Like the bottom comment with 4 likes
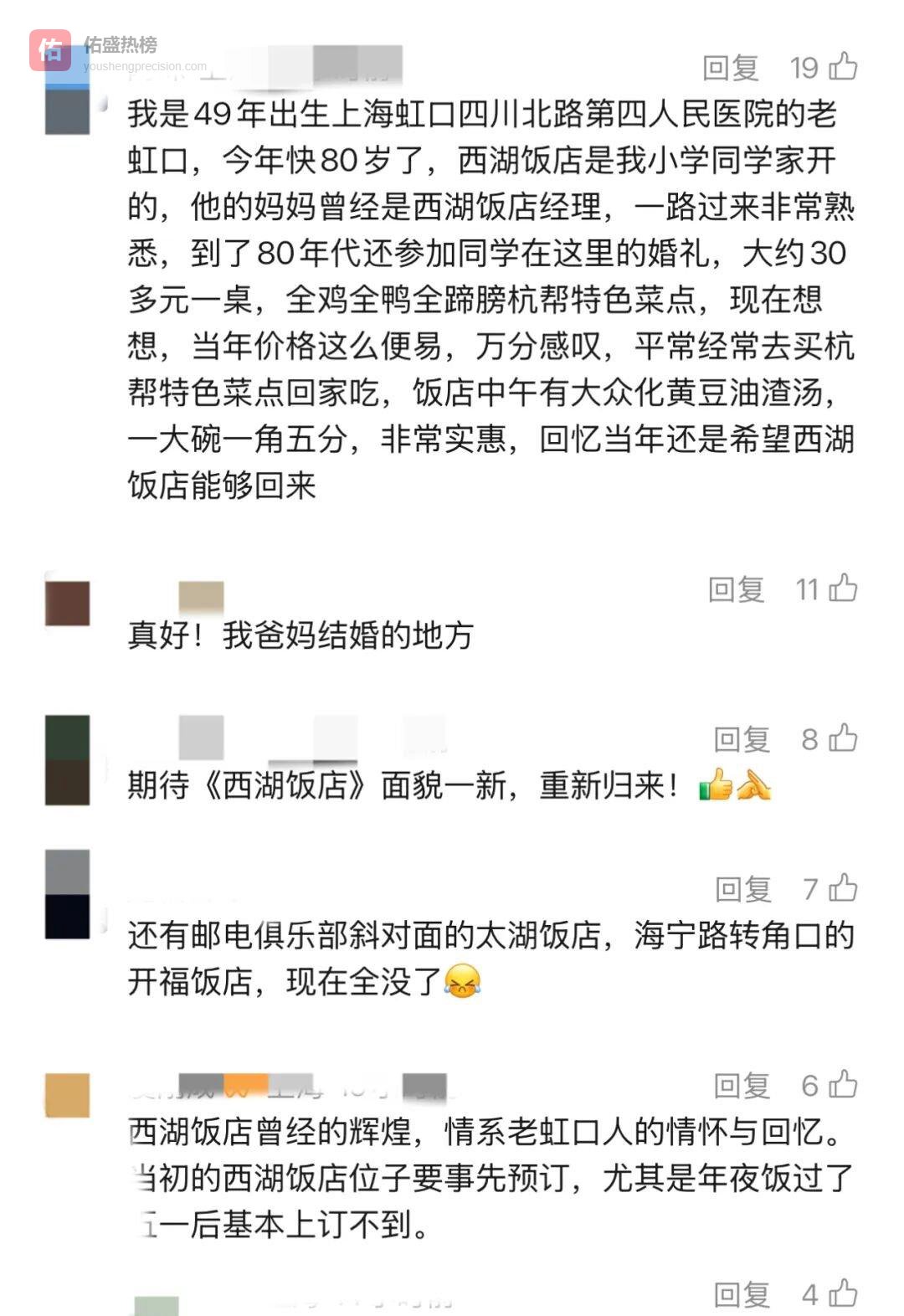 (x=842, y=1294)
